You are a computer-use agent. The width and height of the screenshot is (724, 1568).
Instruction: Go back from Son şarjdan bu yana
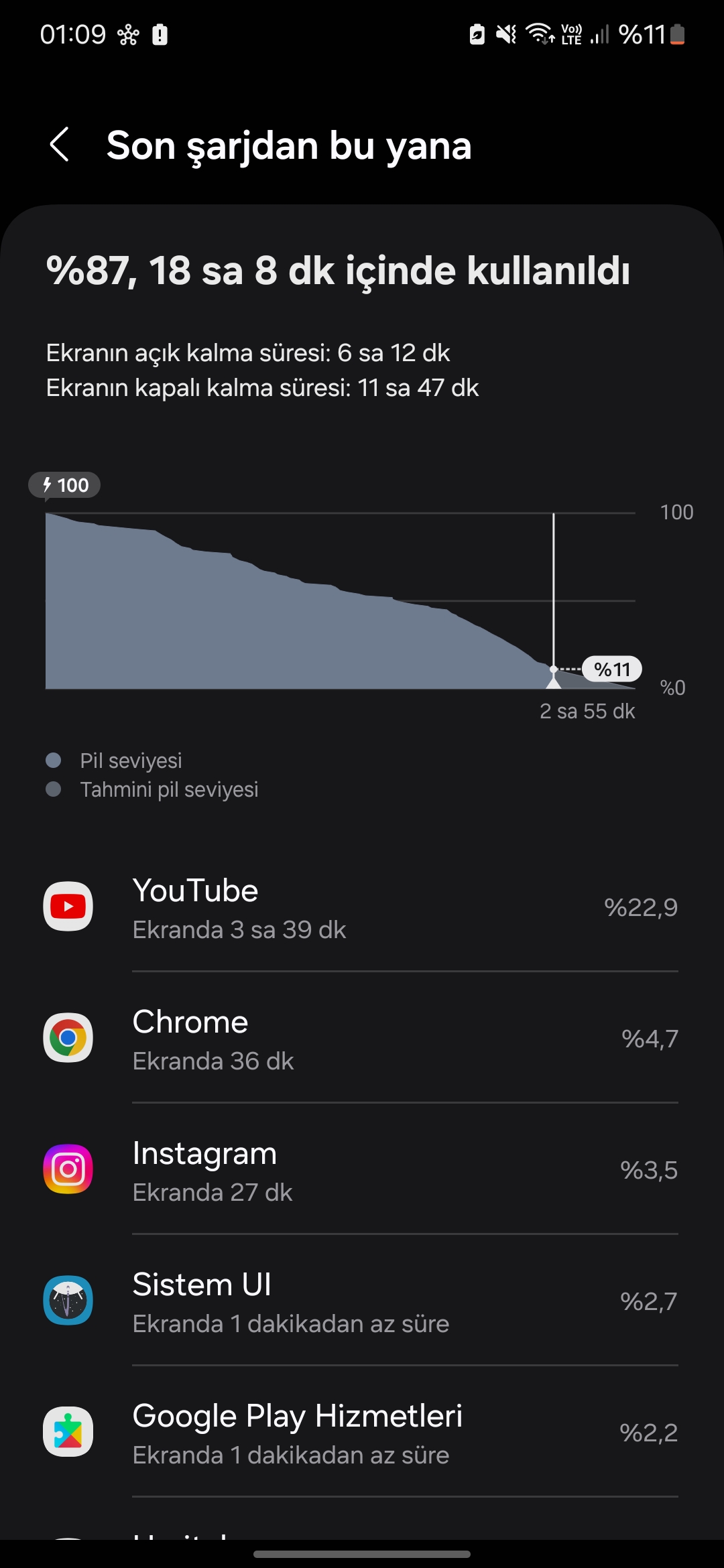[x=60, y=145]
